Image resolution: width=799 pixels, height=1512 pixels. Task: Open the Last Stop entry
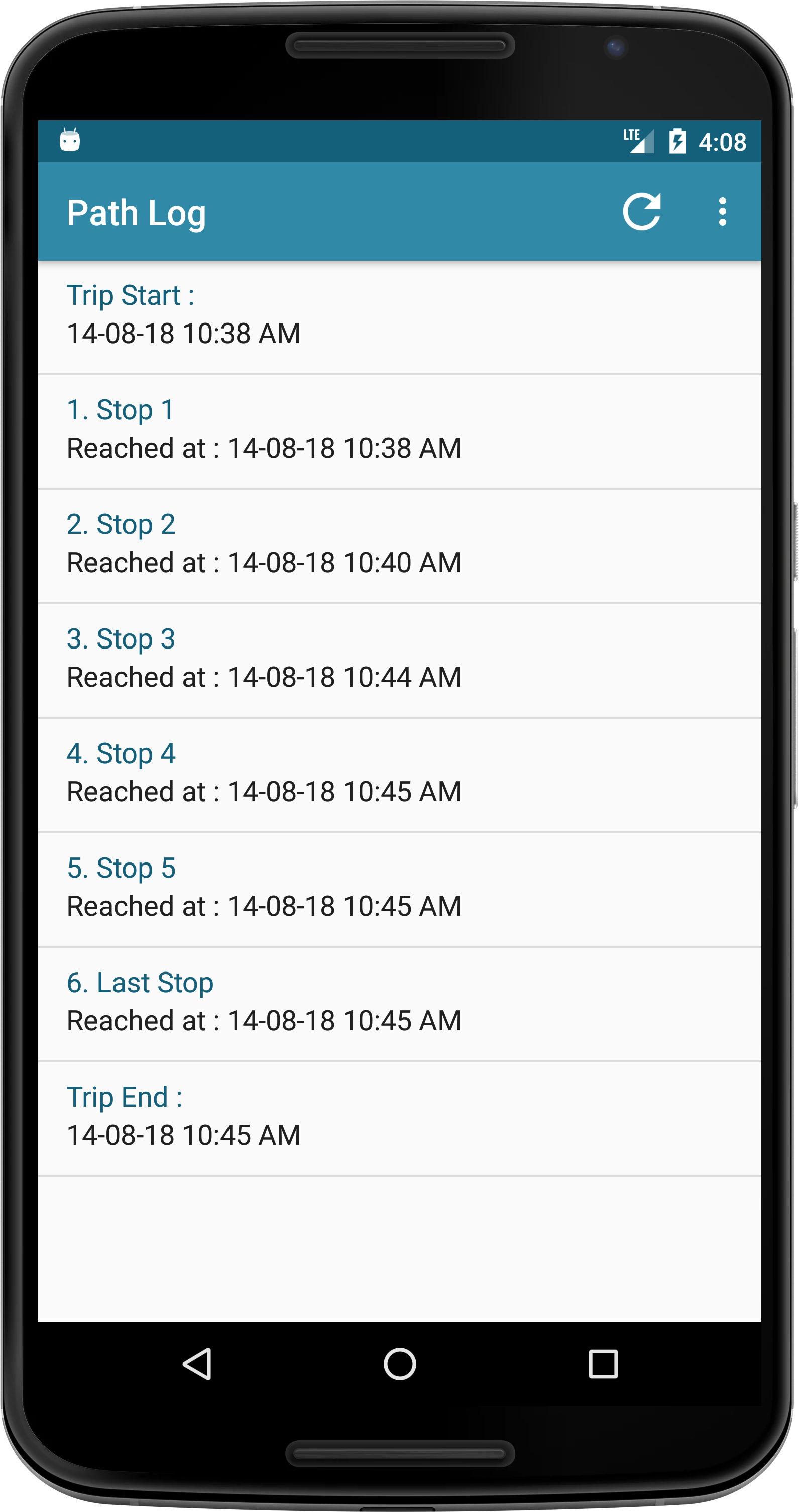tap(399, 1003)
